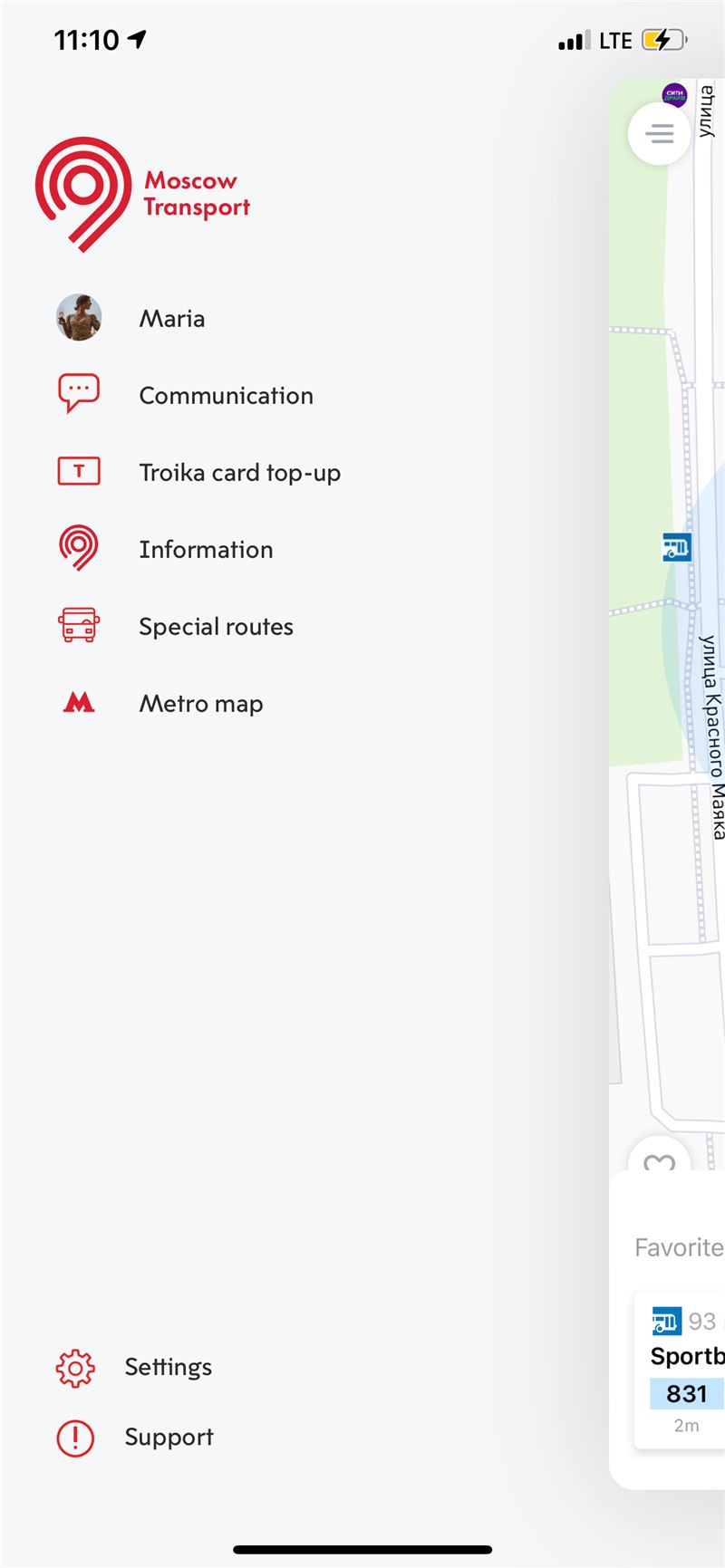Close the drawer with the hamburger button
The height and width of the screenshot is (1568, 725).
point(660,134)
